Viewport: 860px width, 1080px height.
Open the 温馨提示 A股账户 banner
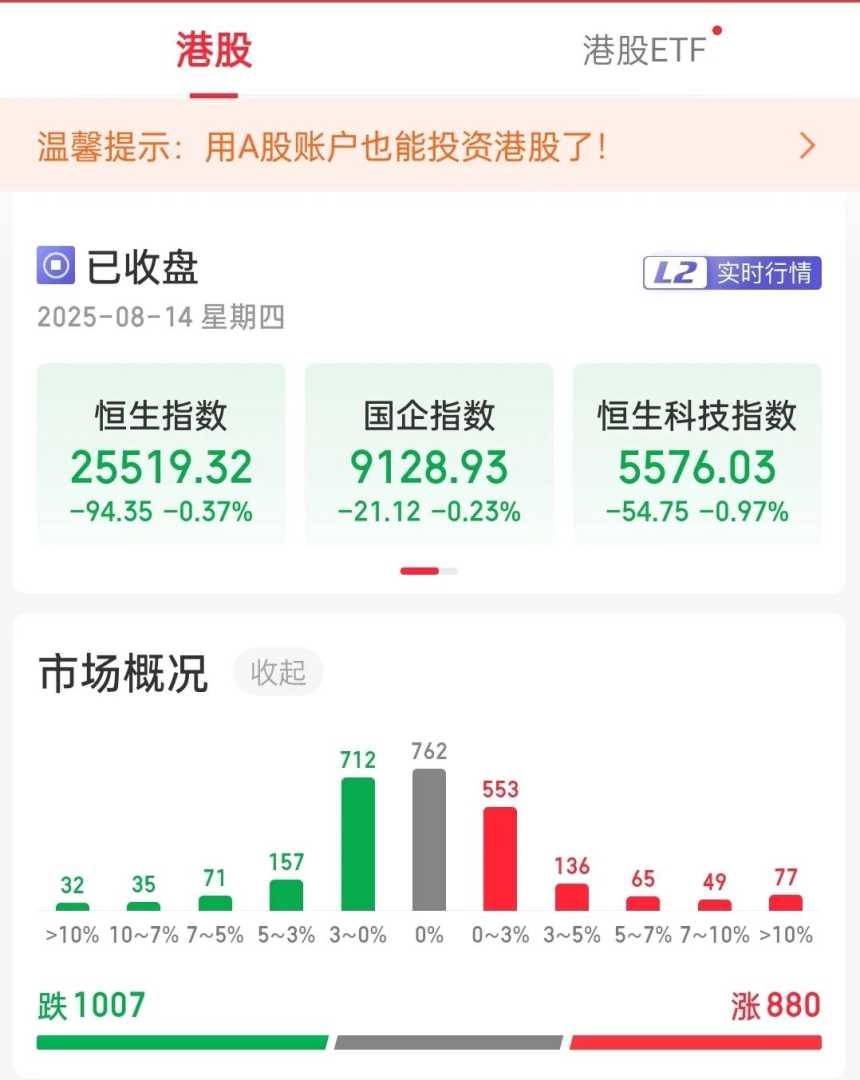point(428,147)
